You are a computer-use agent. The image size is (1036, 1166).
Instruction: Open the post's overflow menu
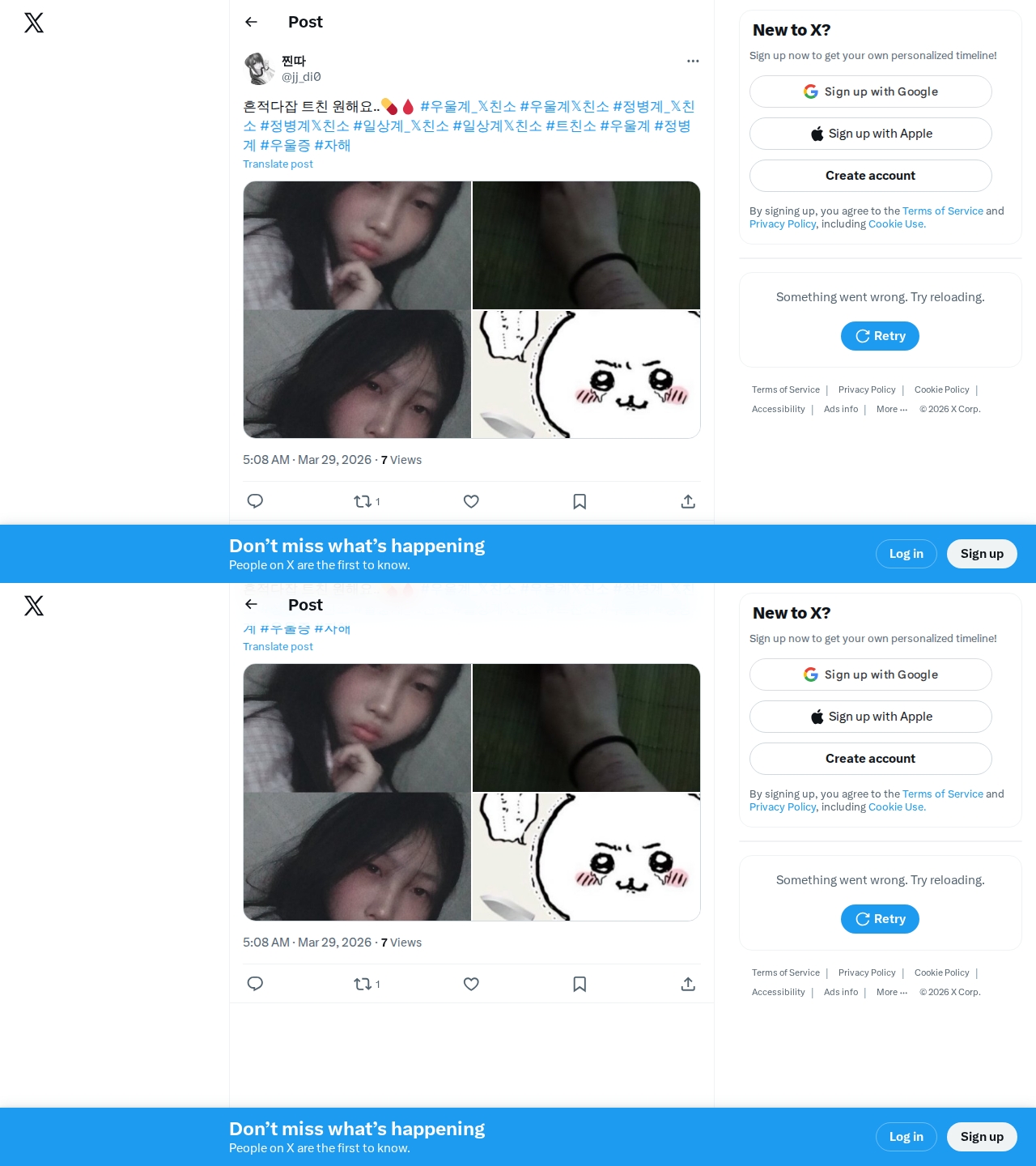click(693, 61)
